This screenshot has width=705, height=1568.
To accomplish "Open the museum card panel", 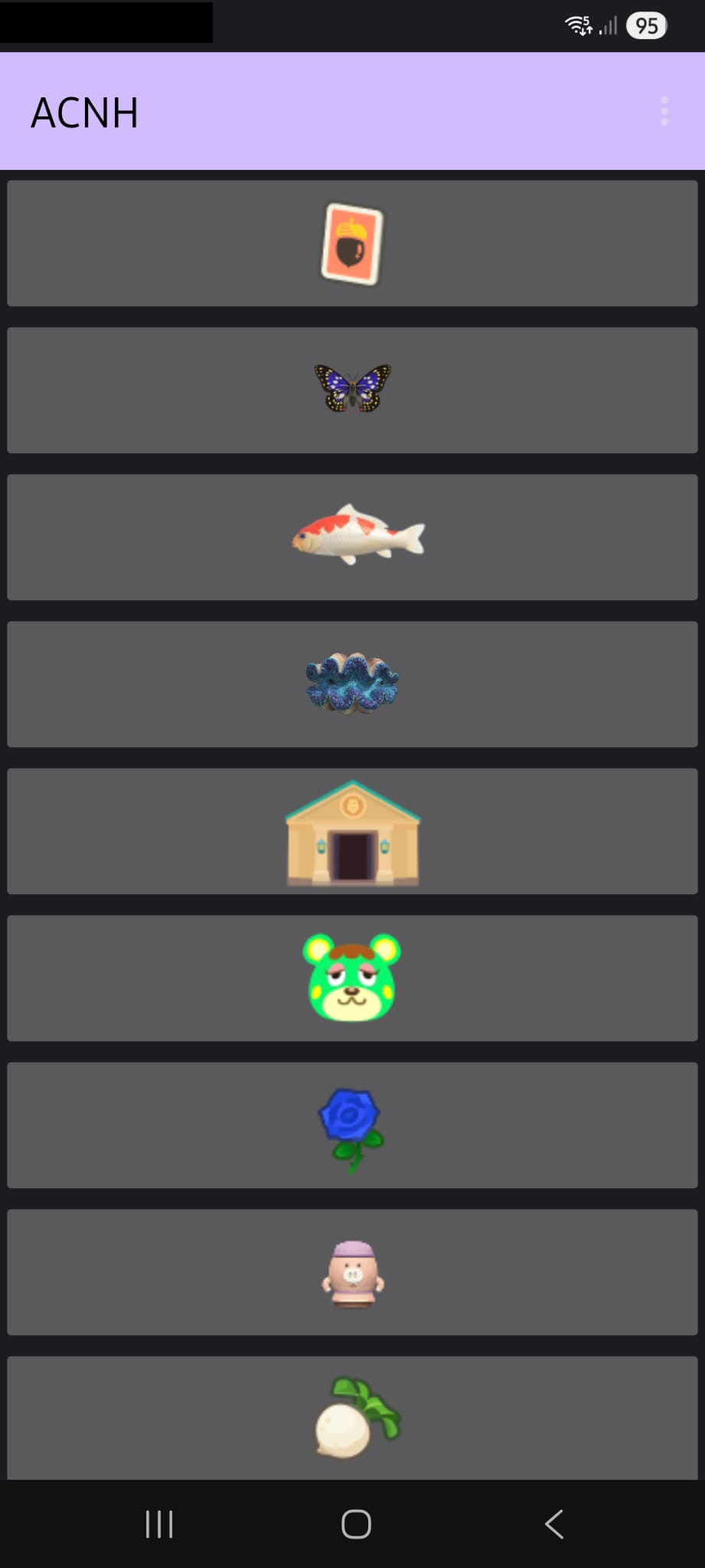I will pyautogui.click(x=352, y=831).
